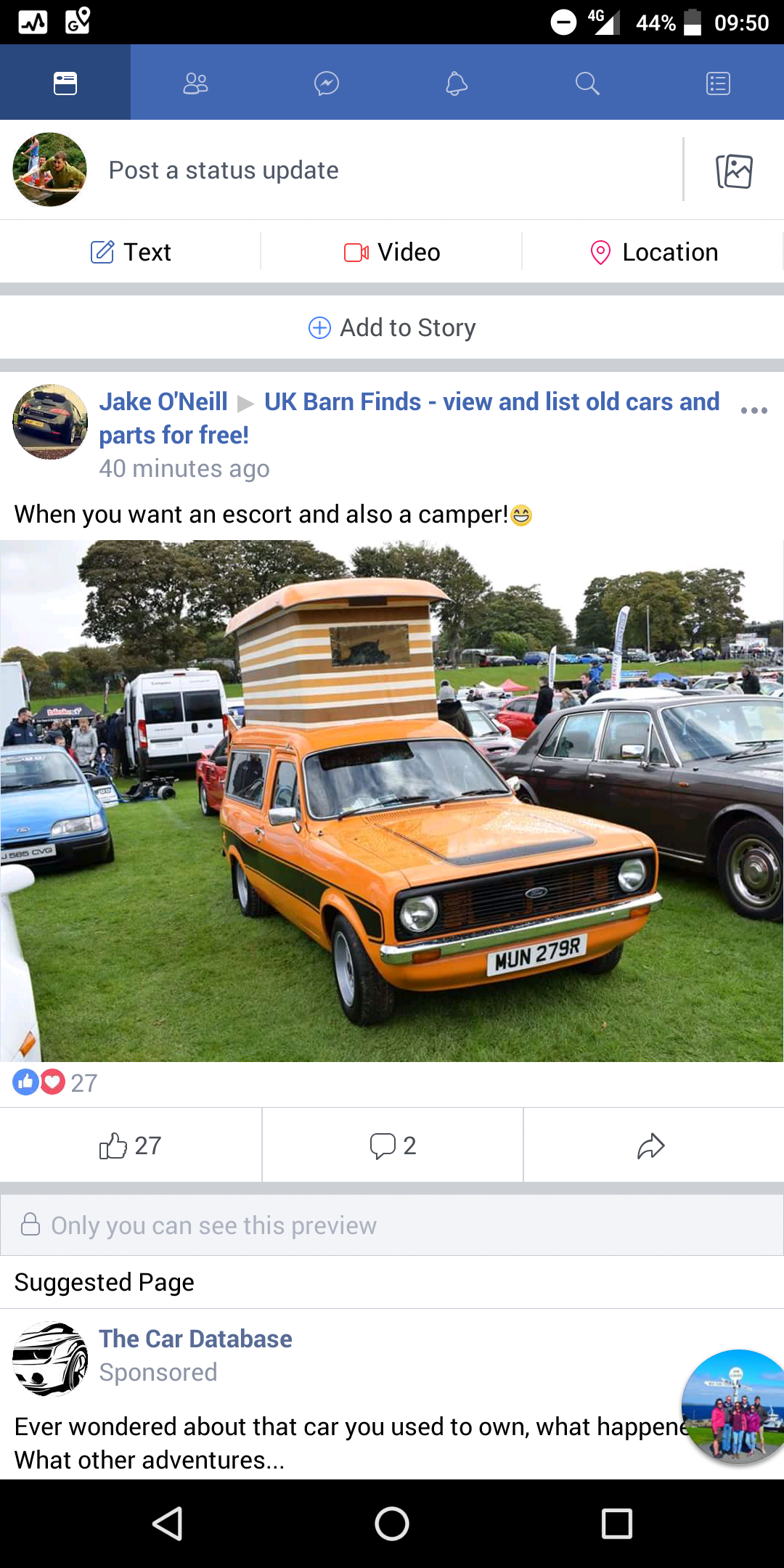Go back using system back button

(x=167, y=1523)
